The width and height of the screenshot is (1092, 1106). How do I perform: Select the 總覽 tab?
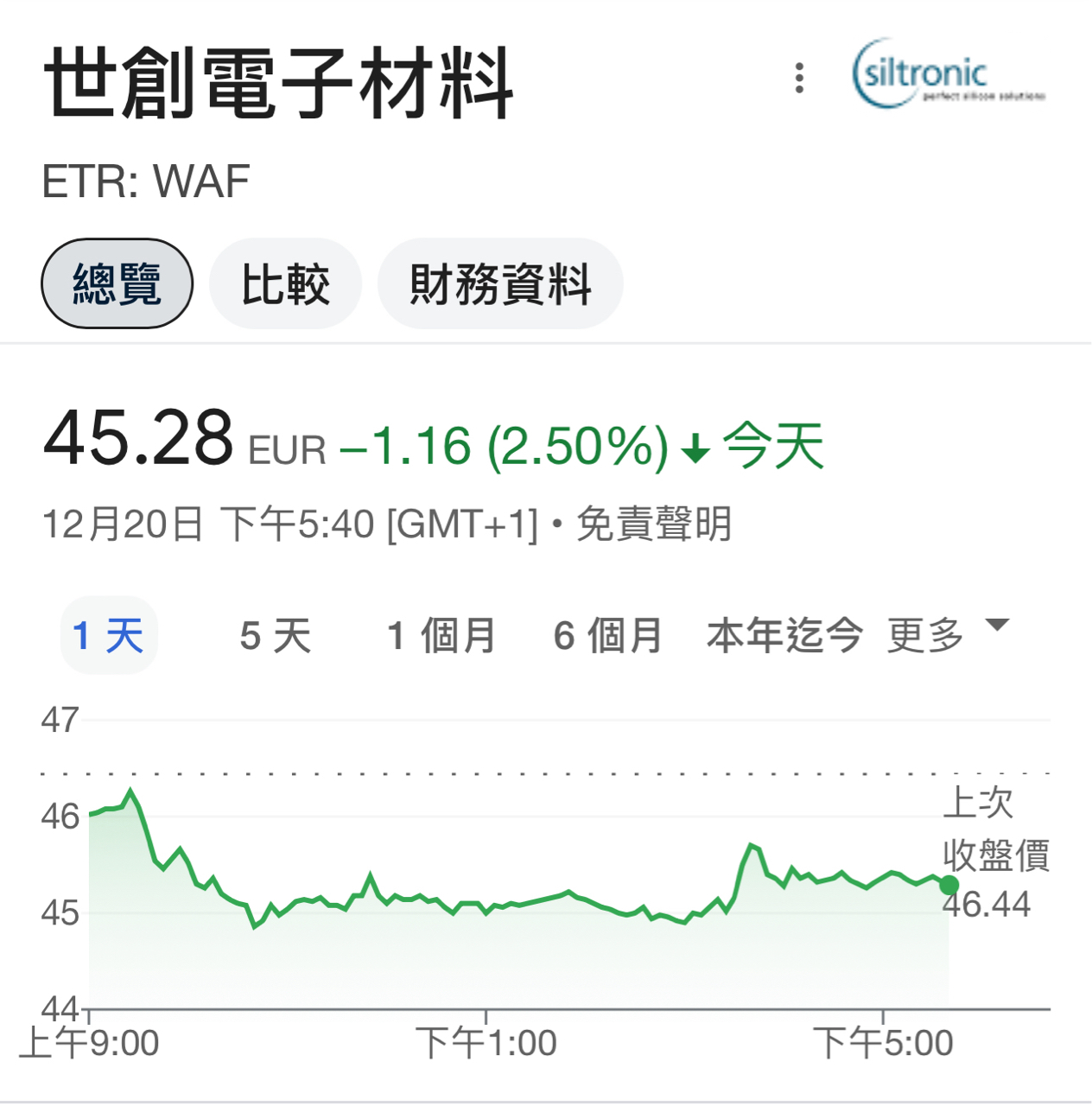click(116, 283)
